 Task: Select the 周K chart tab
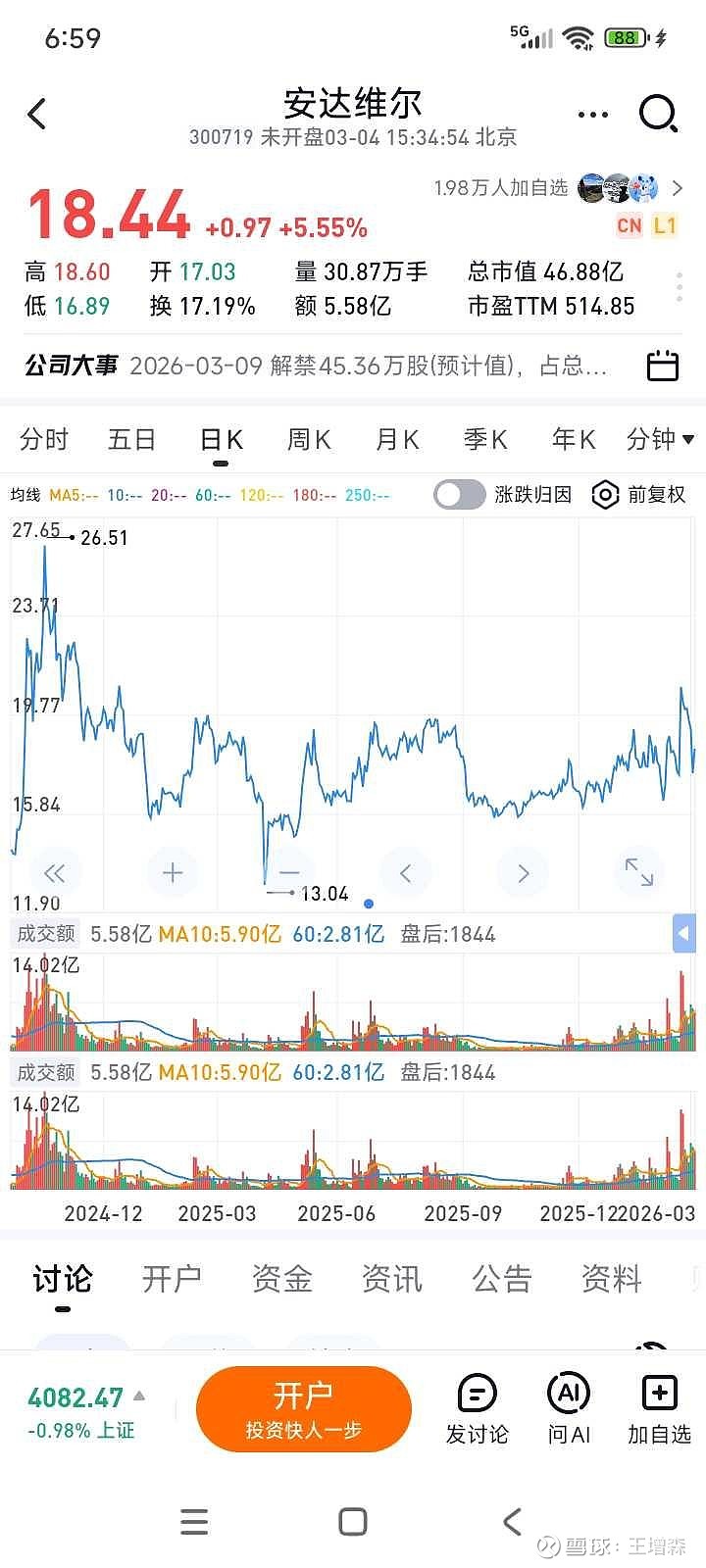pyautogui.click(x=308, y=439)
